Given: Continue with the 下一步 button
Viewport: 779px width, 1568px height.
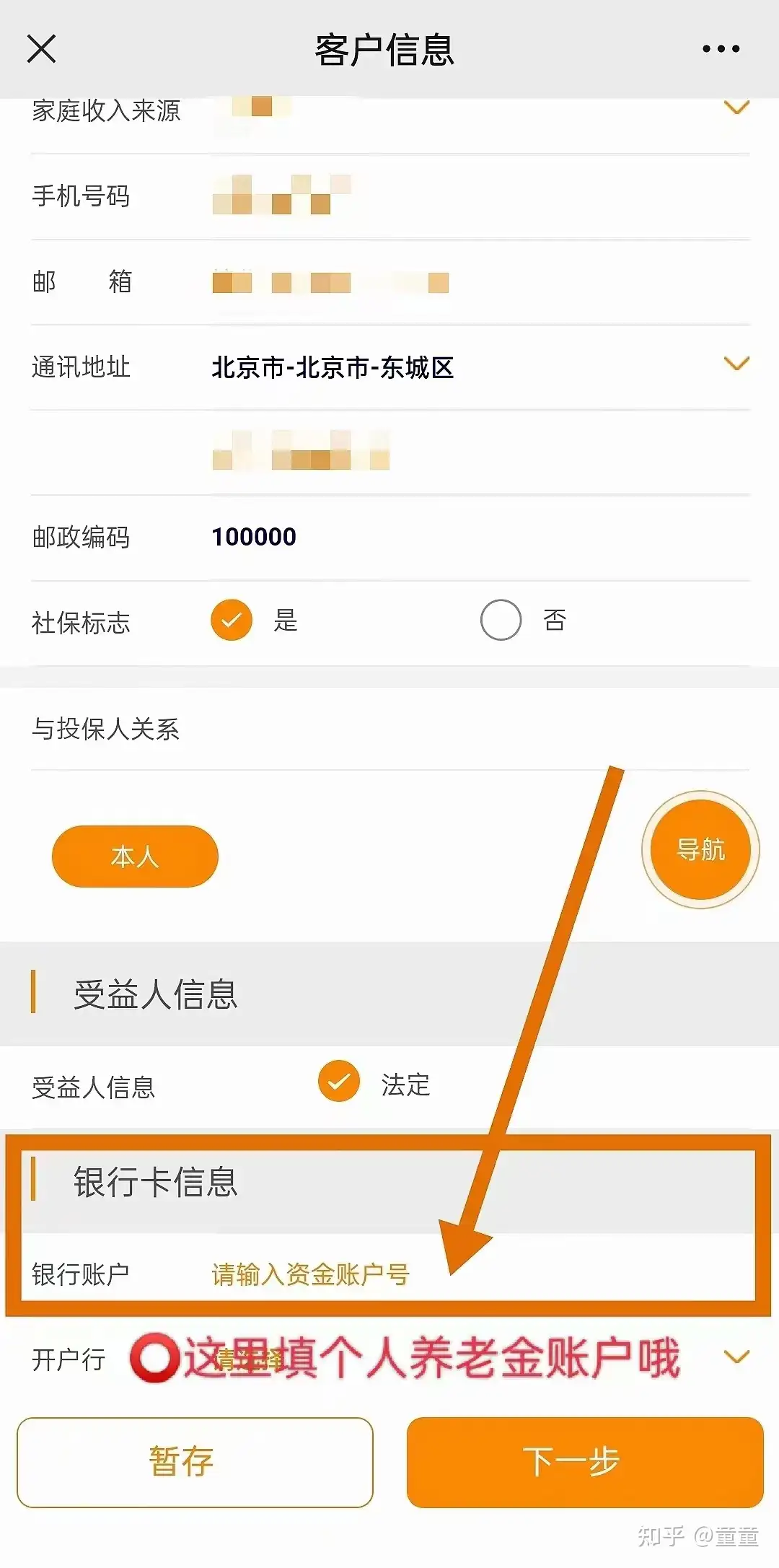Looking at the screenshot, I should pos(584,1463).
